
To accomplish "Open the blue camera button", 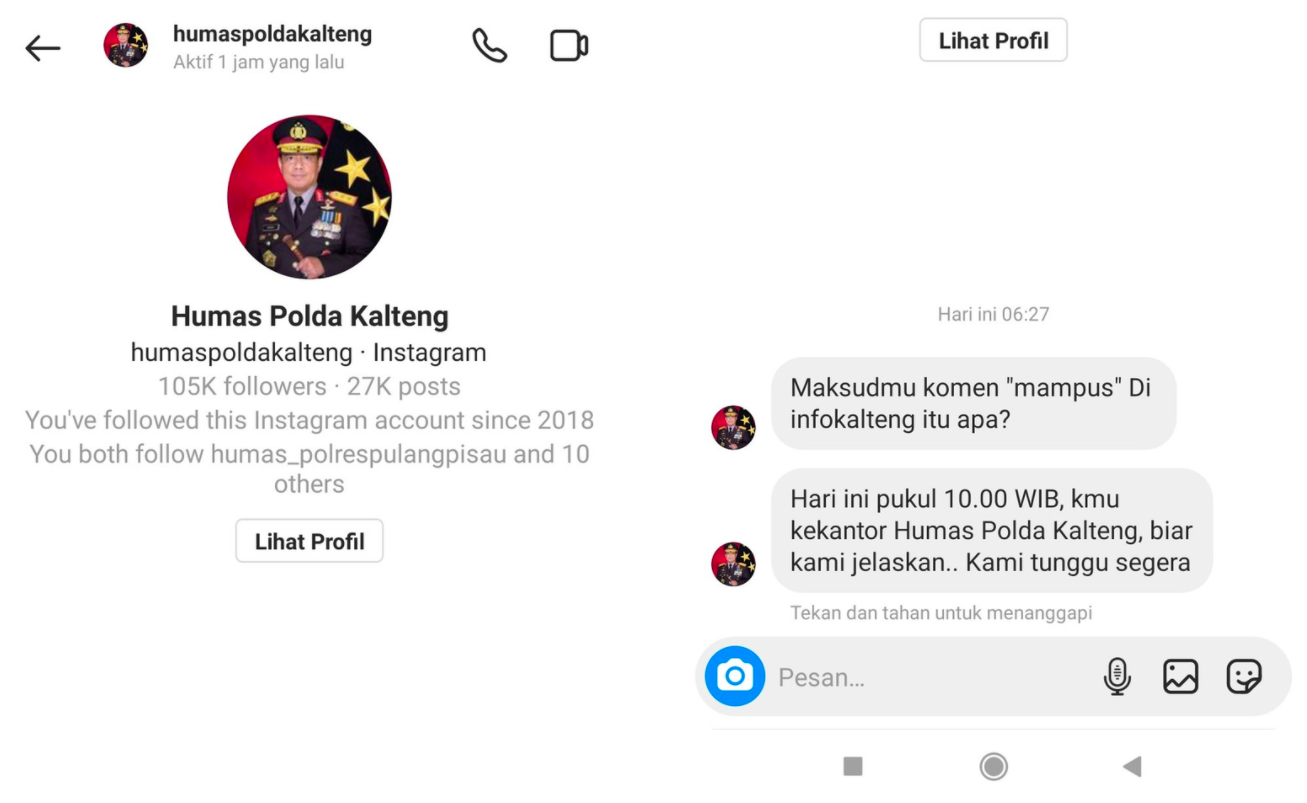I will [735, 677].
